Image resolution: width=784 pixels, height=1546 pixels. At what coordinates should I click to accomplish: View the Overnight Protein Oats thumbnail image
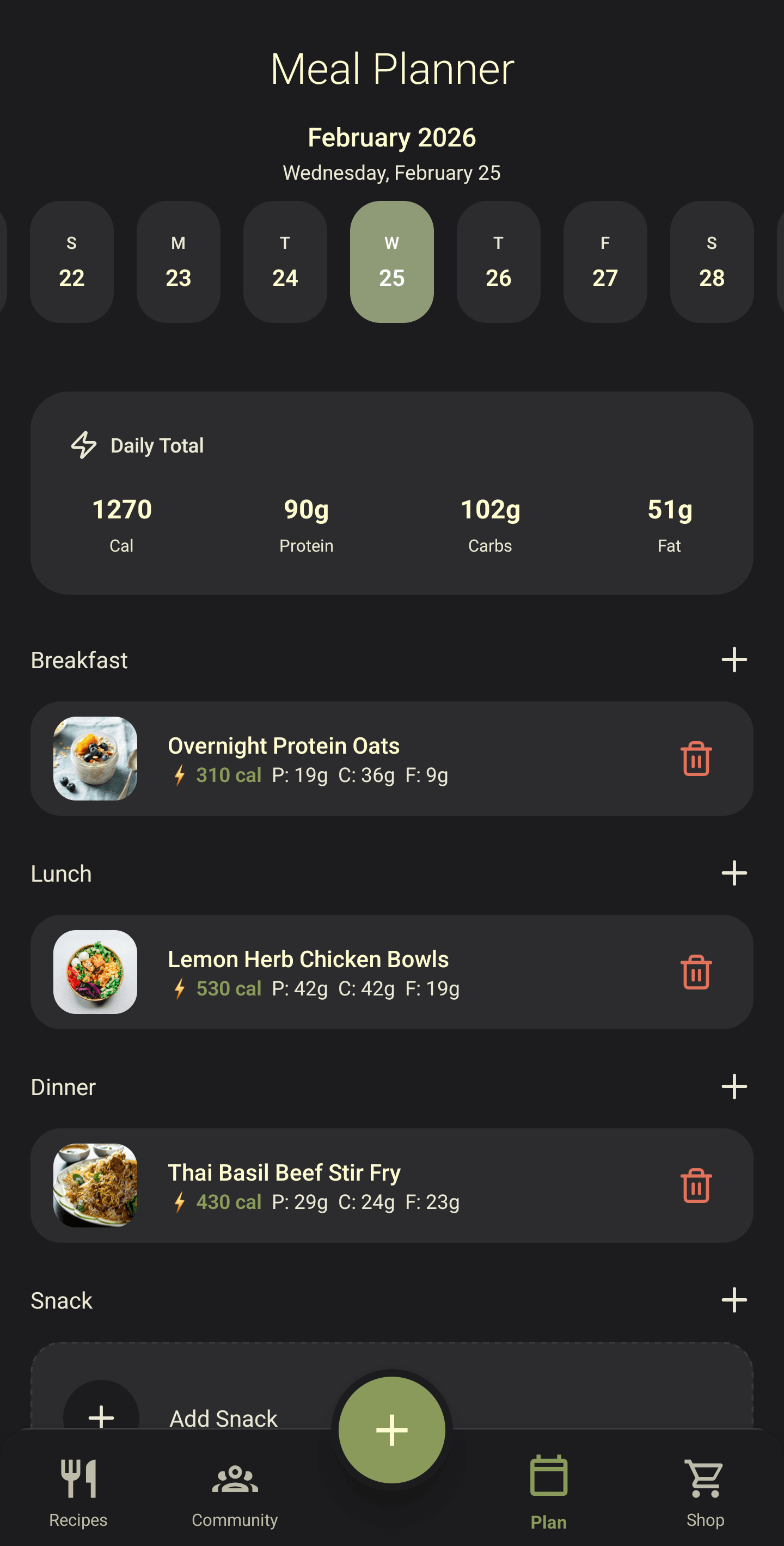[95, 759]
